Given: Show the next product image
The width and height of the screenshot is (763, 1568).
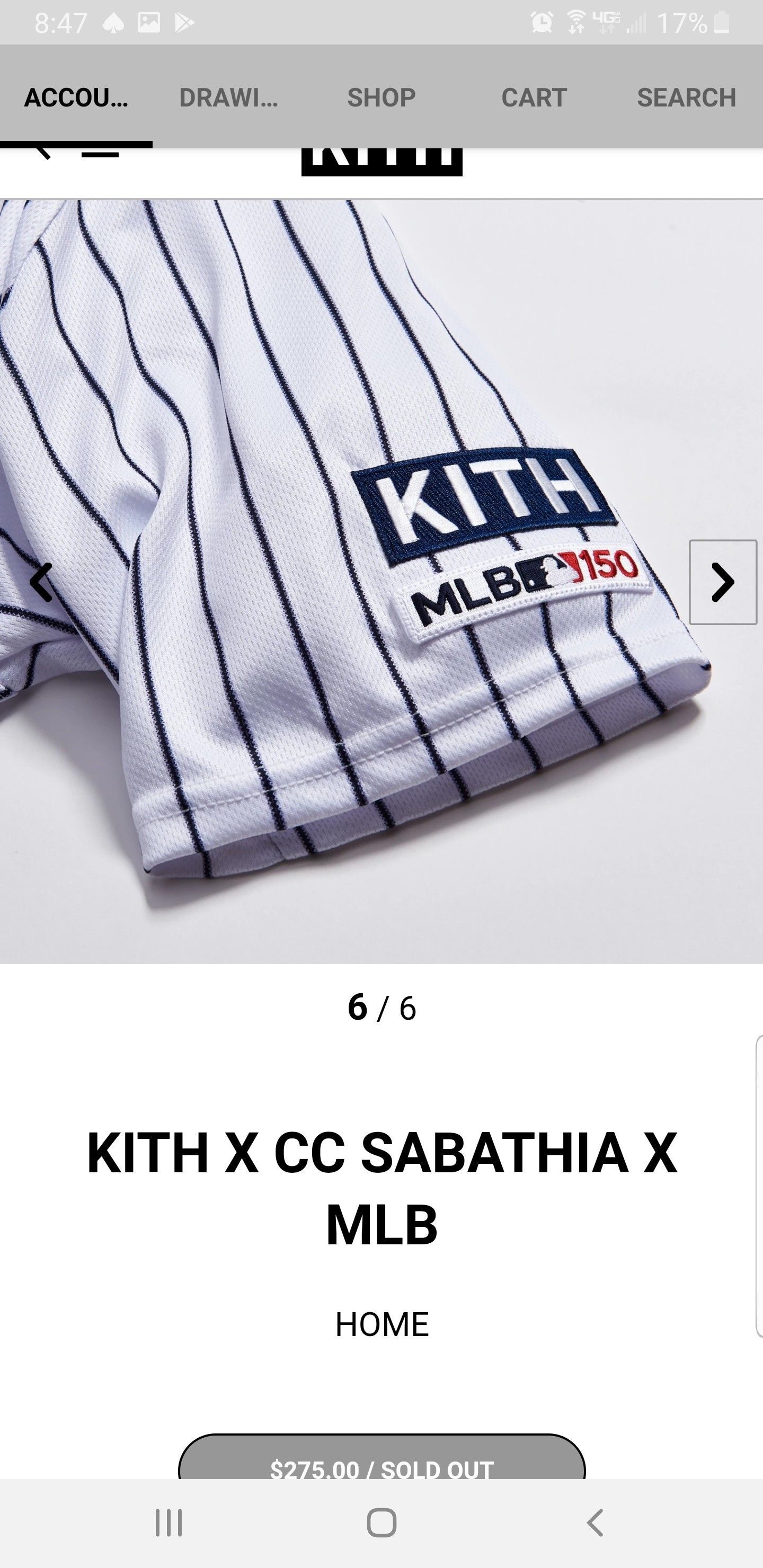Looking at the screenshot, I should coord(723,582).
